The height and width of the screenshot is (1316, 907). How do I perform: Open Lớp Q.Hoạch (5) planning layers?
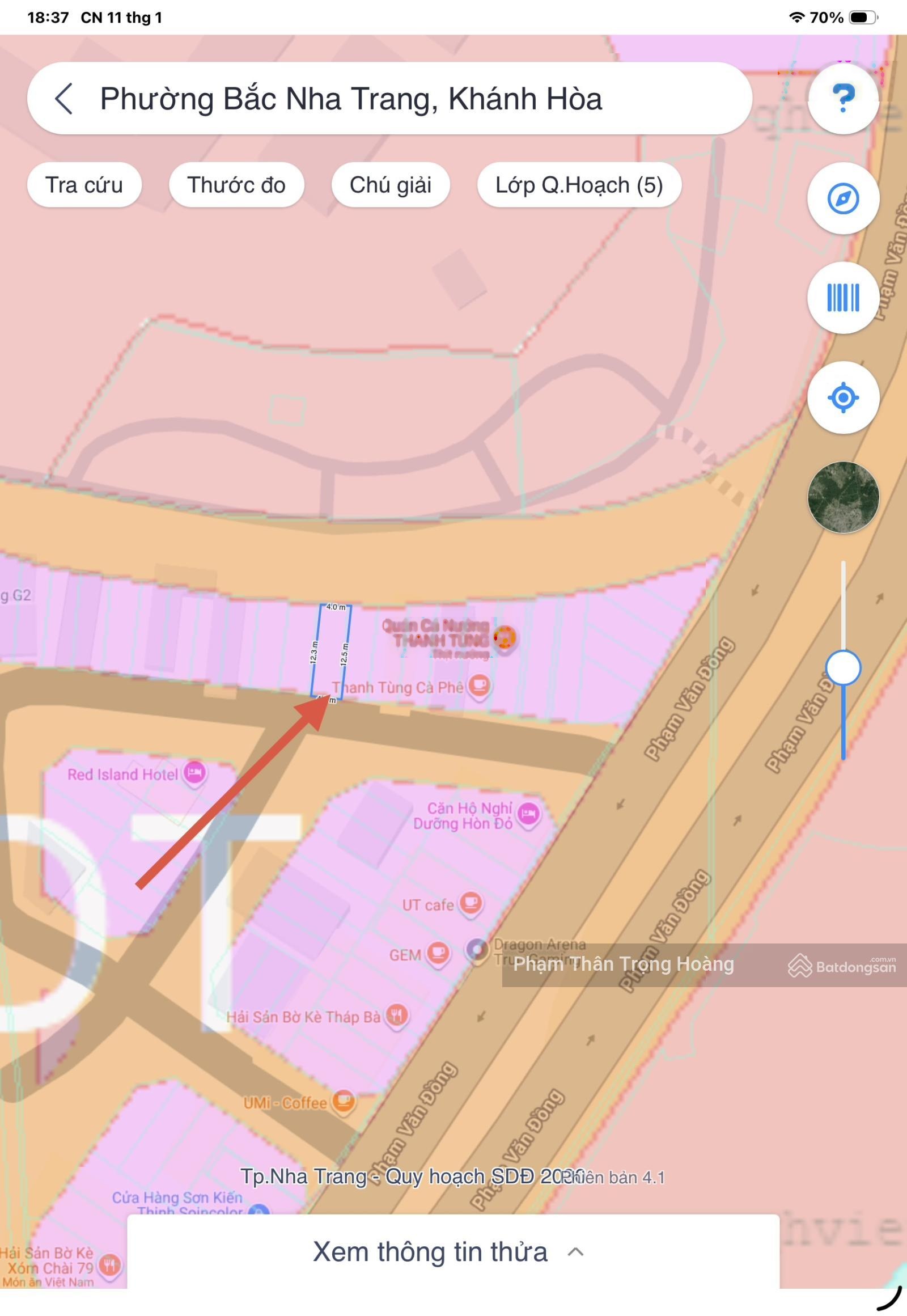pyautogui.click(x=579, y=185)
